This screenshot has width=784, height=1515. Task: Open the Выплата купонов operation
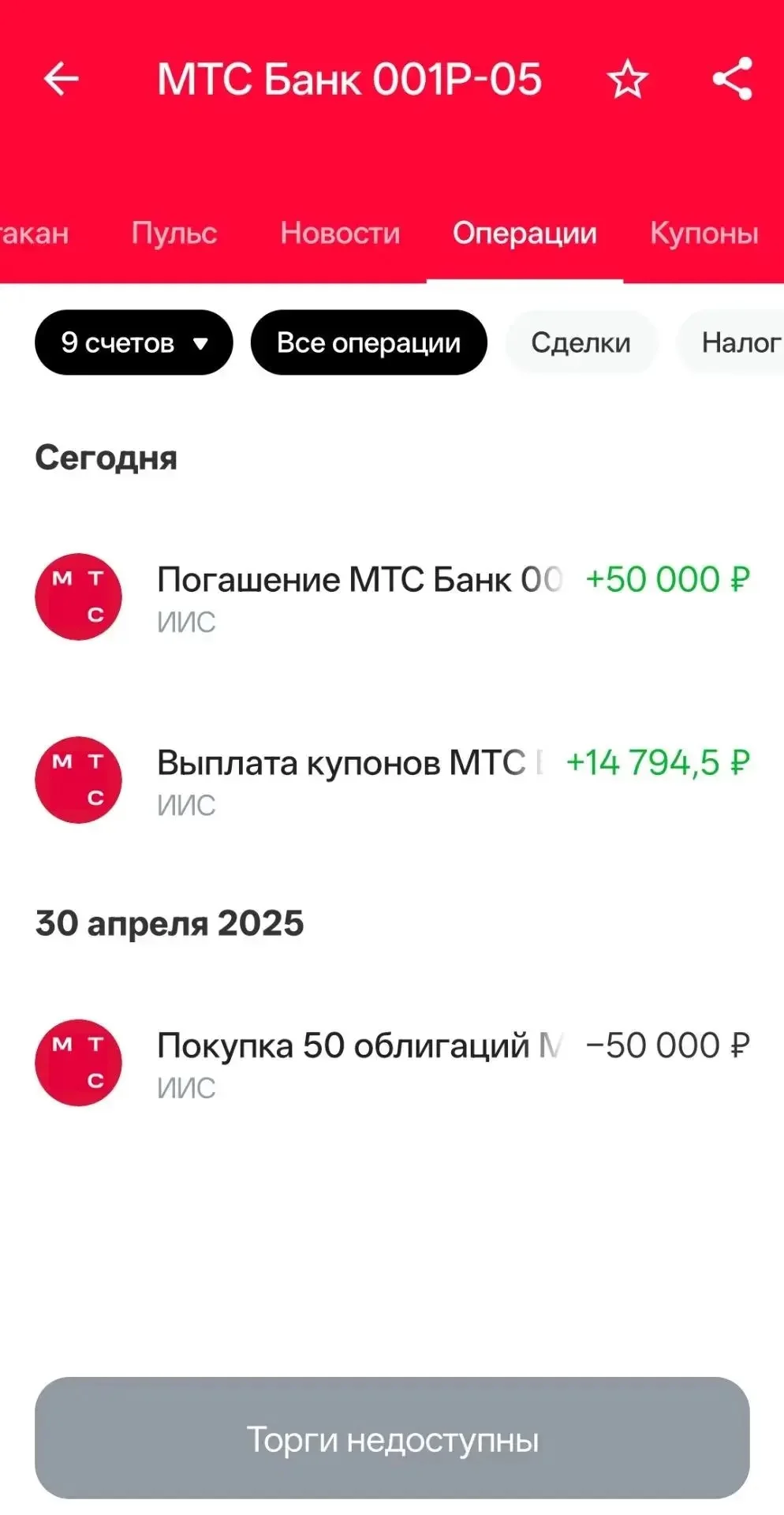pyautogui.click(x=392, y=780)
